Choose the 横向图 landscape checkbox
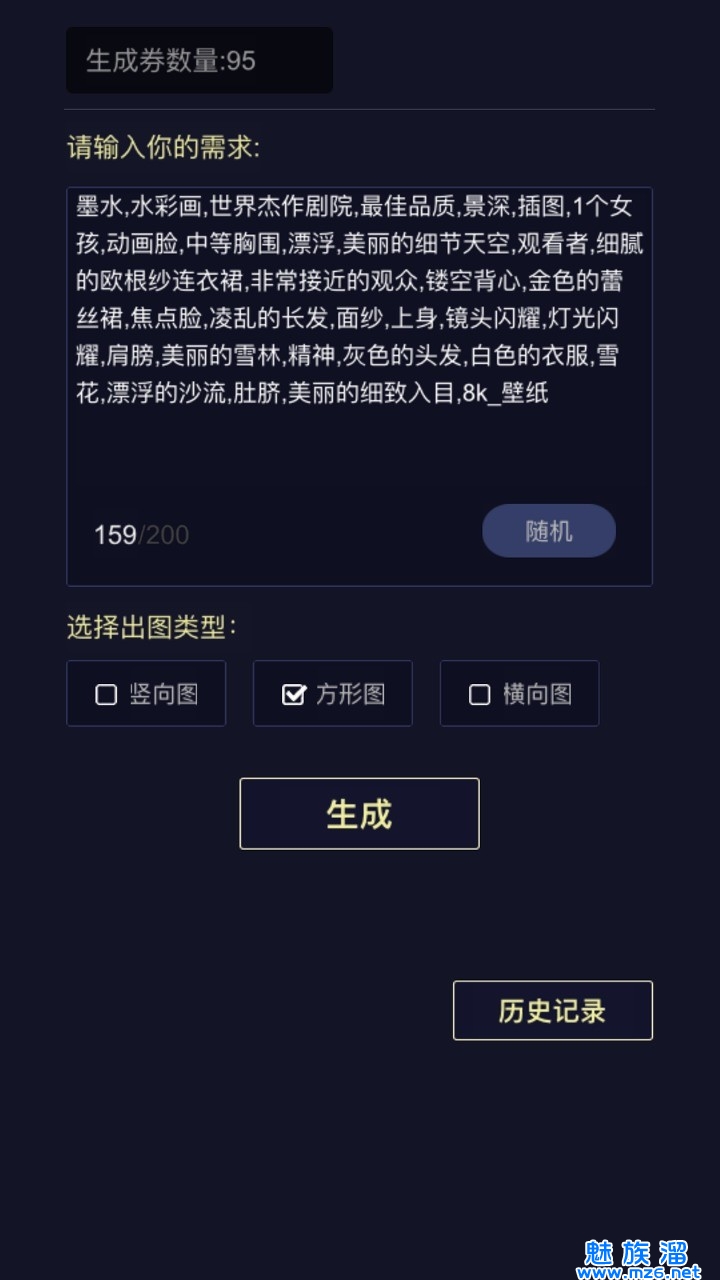This screenshot has height=1280, width=720. [480, 694]
